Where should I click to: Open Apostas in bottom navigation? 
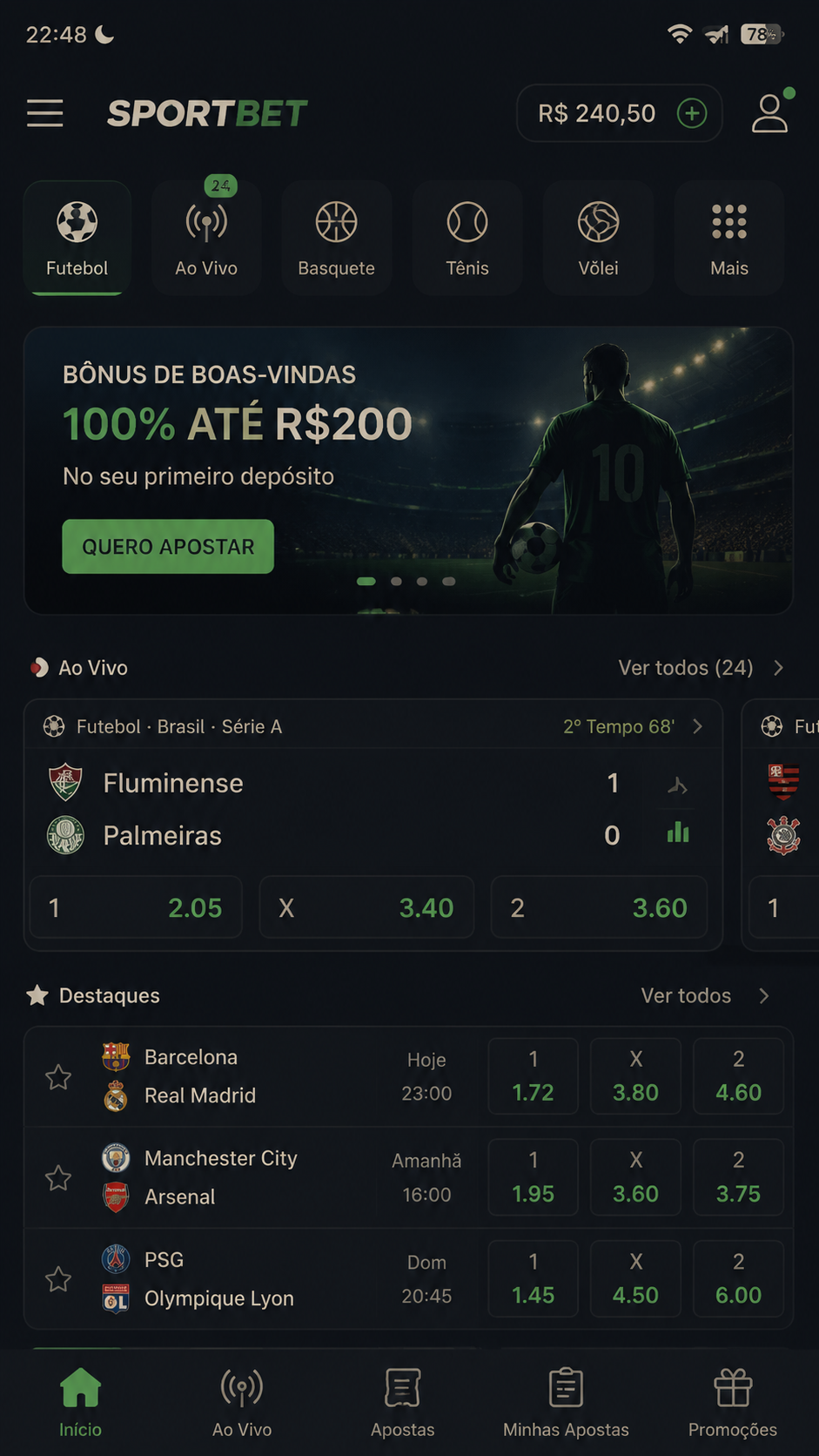pos(402,1402)
